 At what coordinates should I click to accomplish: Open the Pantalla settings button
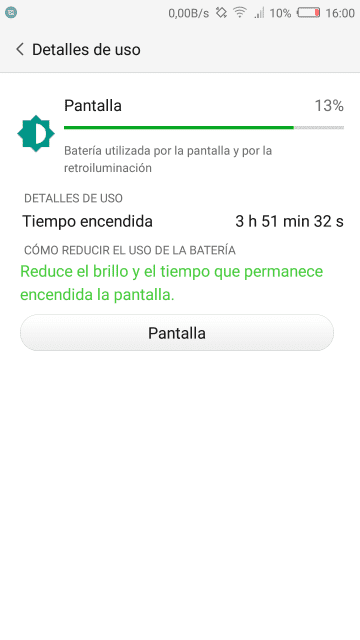click(177, 333)
